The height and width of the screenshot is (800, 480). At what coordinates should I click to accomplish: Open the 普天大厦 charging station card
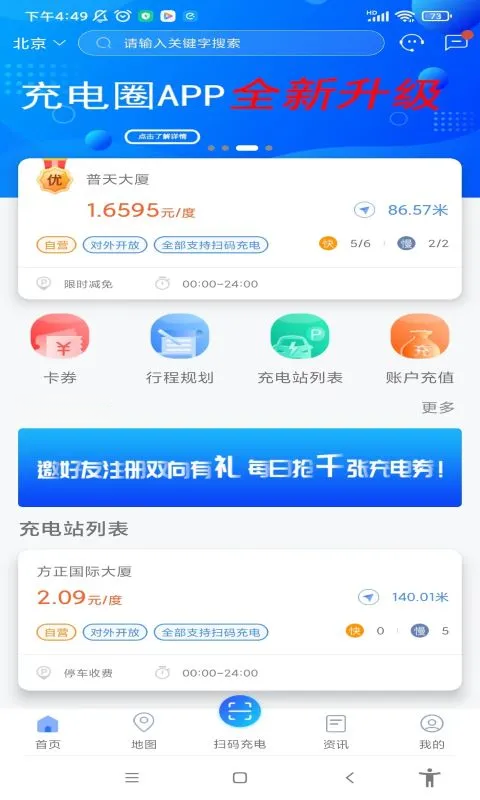240,229
